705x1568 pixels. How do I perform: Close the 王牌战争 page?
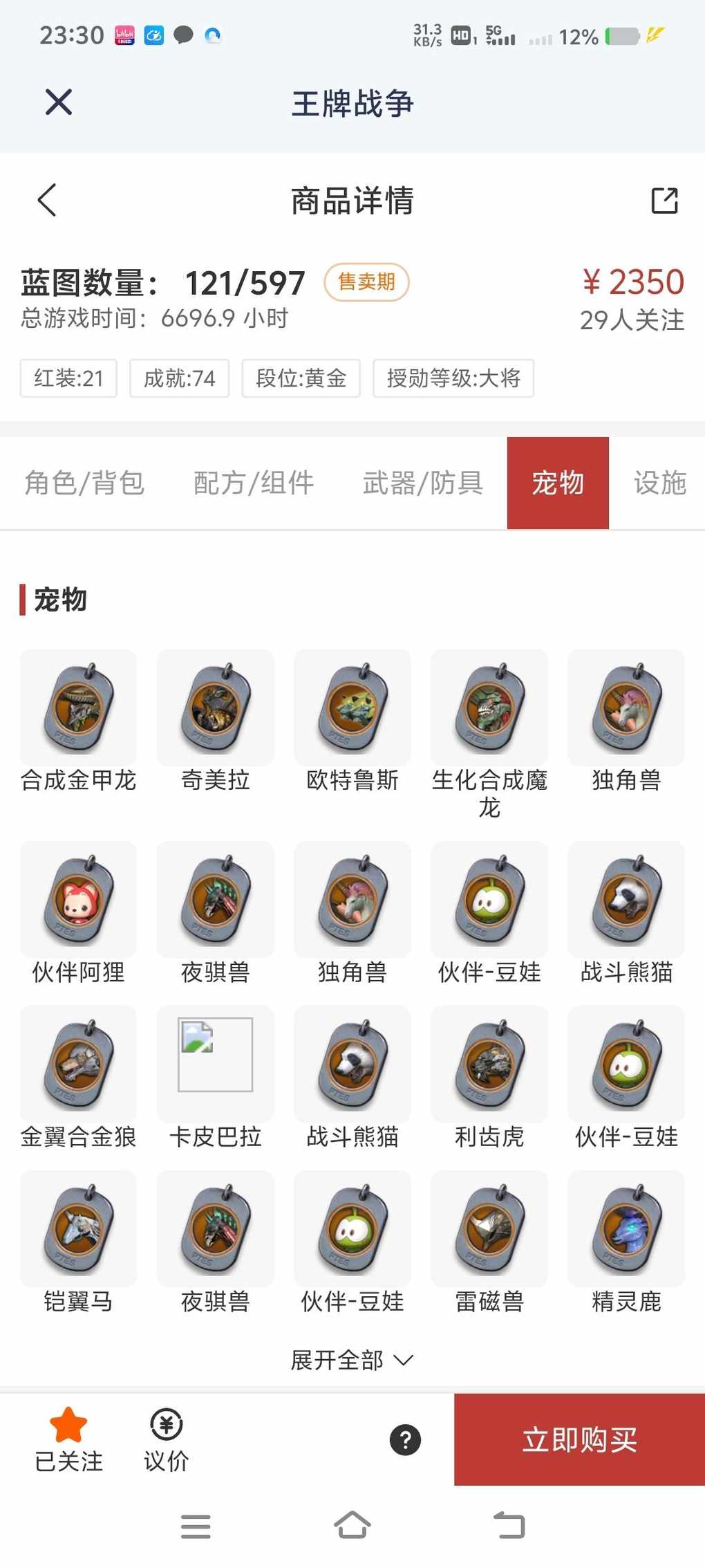click(59, 102)
